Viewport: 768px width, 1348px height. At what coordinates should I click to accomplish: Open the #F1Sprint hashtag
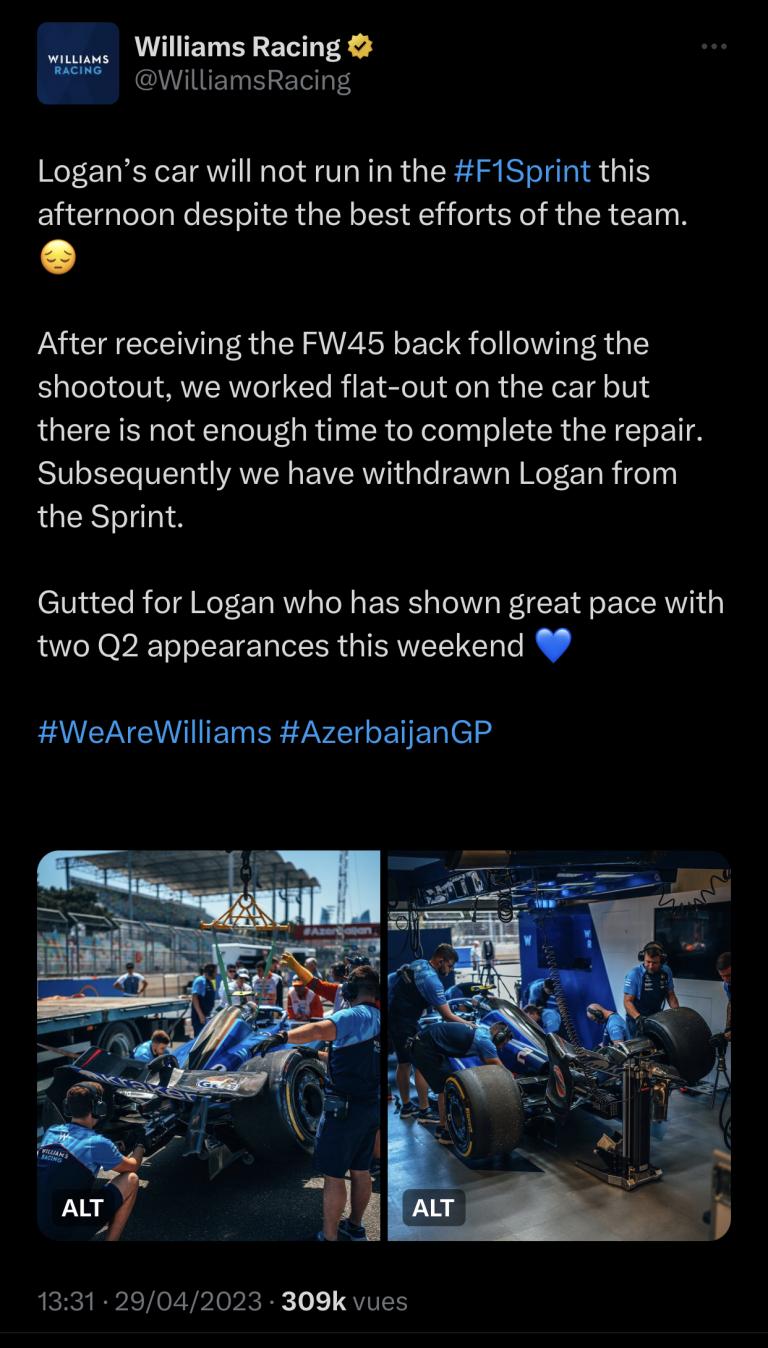tap(522, 171)
